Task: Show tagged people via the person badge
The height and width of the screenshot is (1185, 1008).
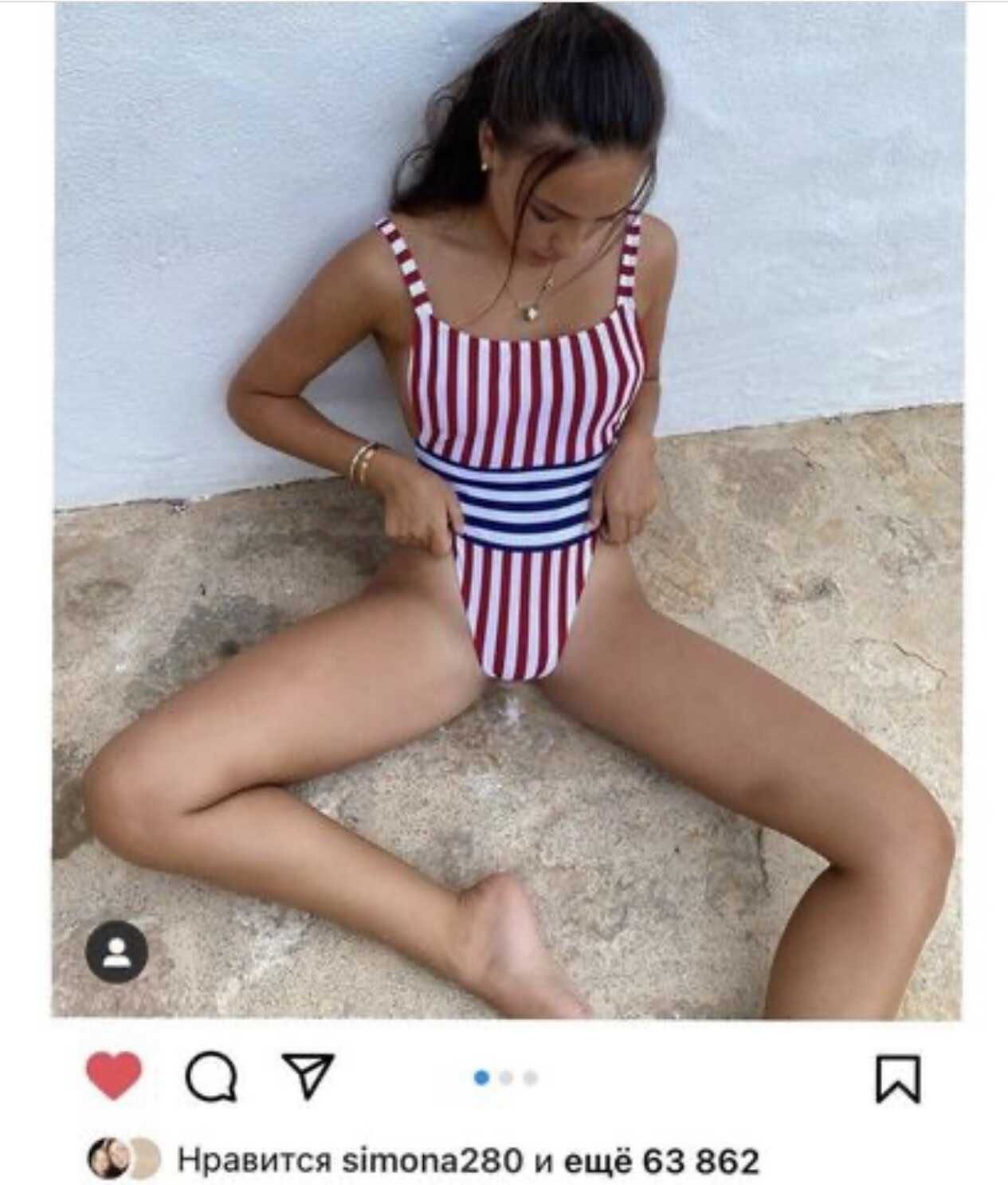Action: click(x=117, y=952)
